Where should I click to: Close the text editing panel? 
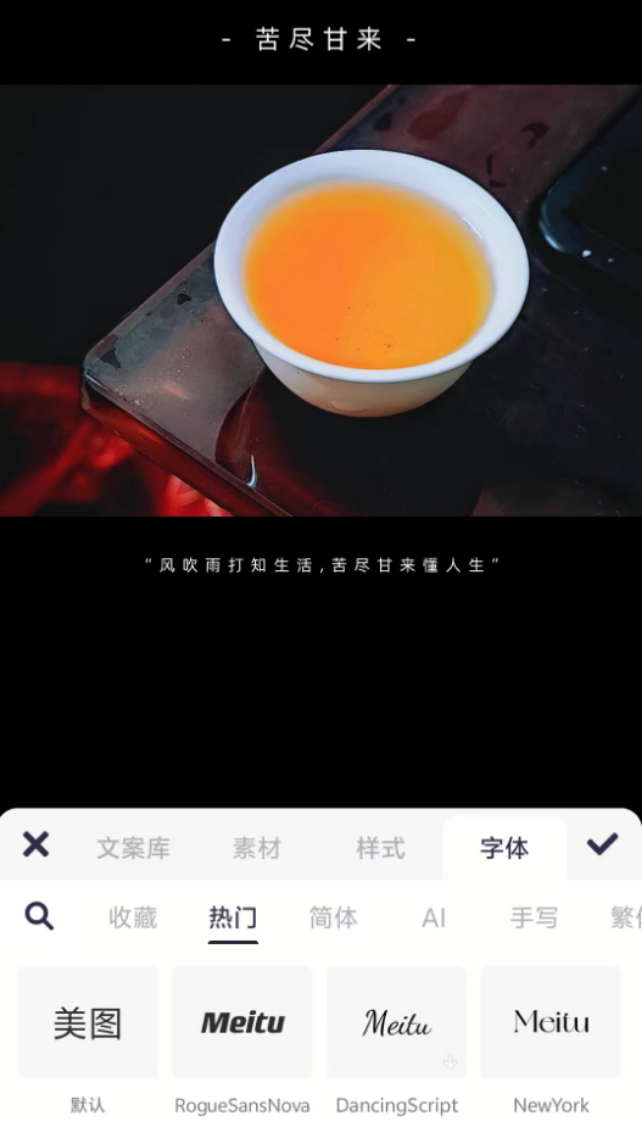(x=36, y=845)
